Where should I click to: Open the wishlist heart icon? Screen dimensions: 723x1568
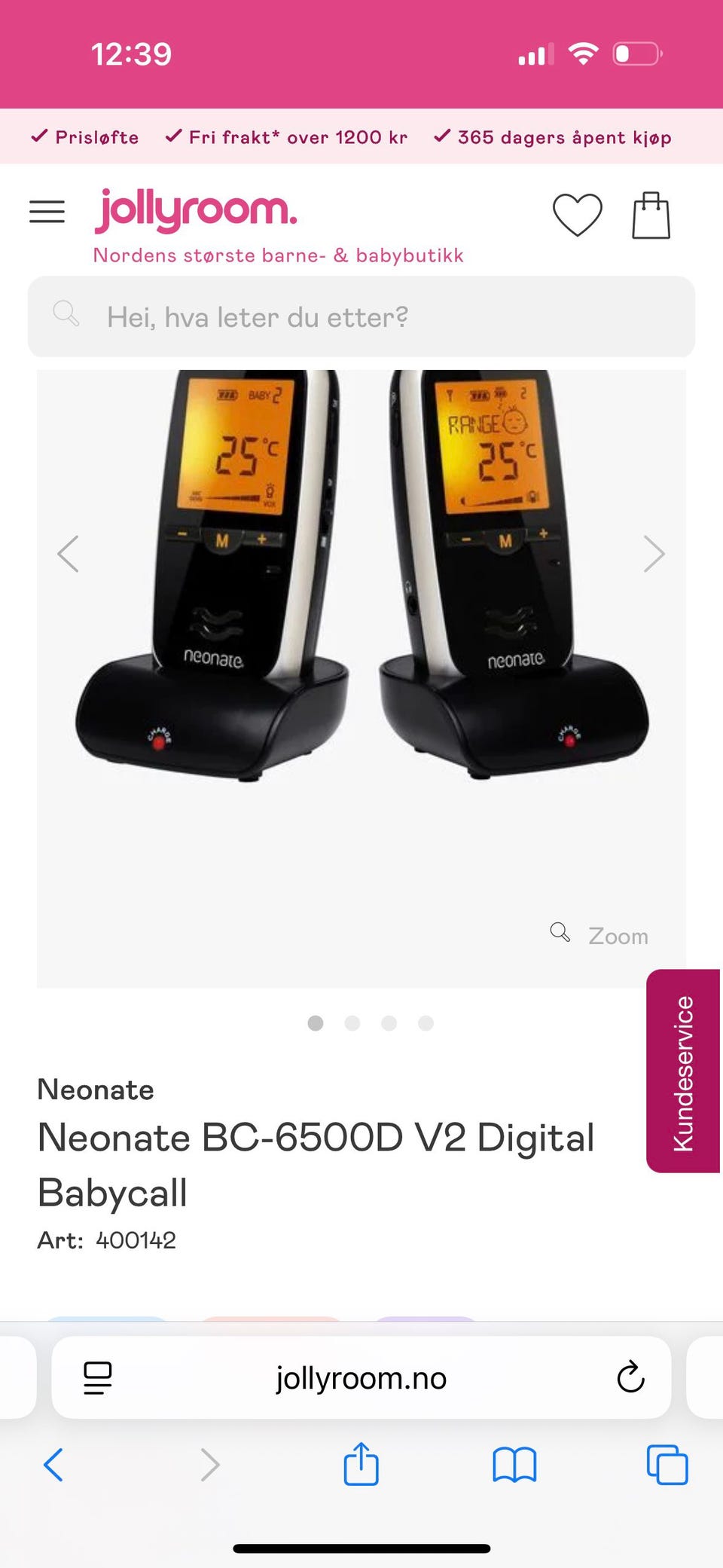pos(577,215)
